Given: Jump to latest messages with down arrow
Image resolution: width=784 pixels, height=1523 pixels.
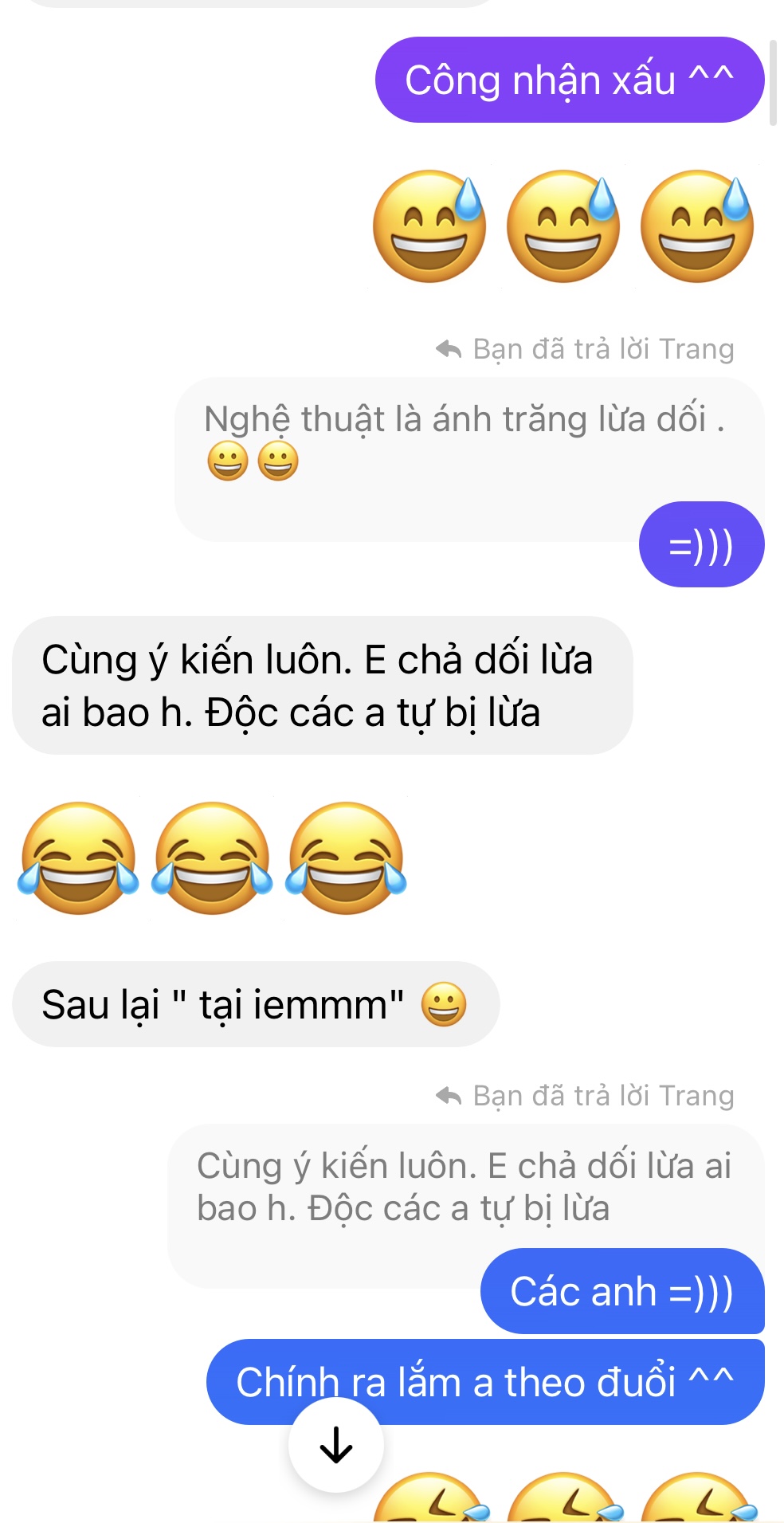Looking at the screenshot, I should [335, 1444].
